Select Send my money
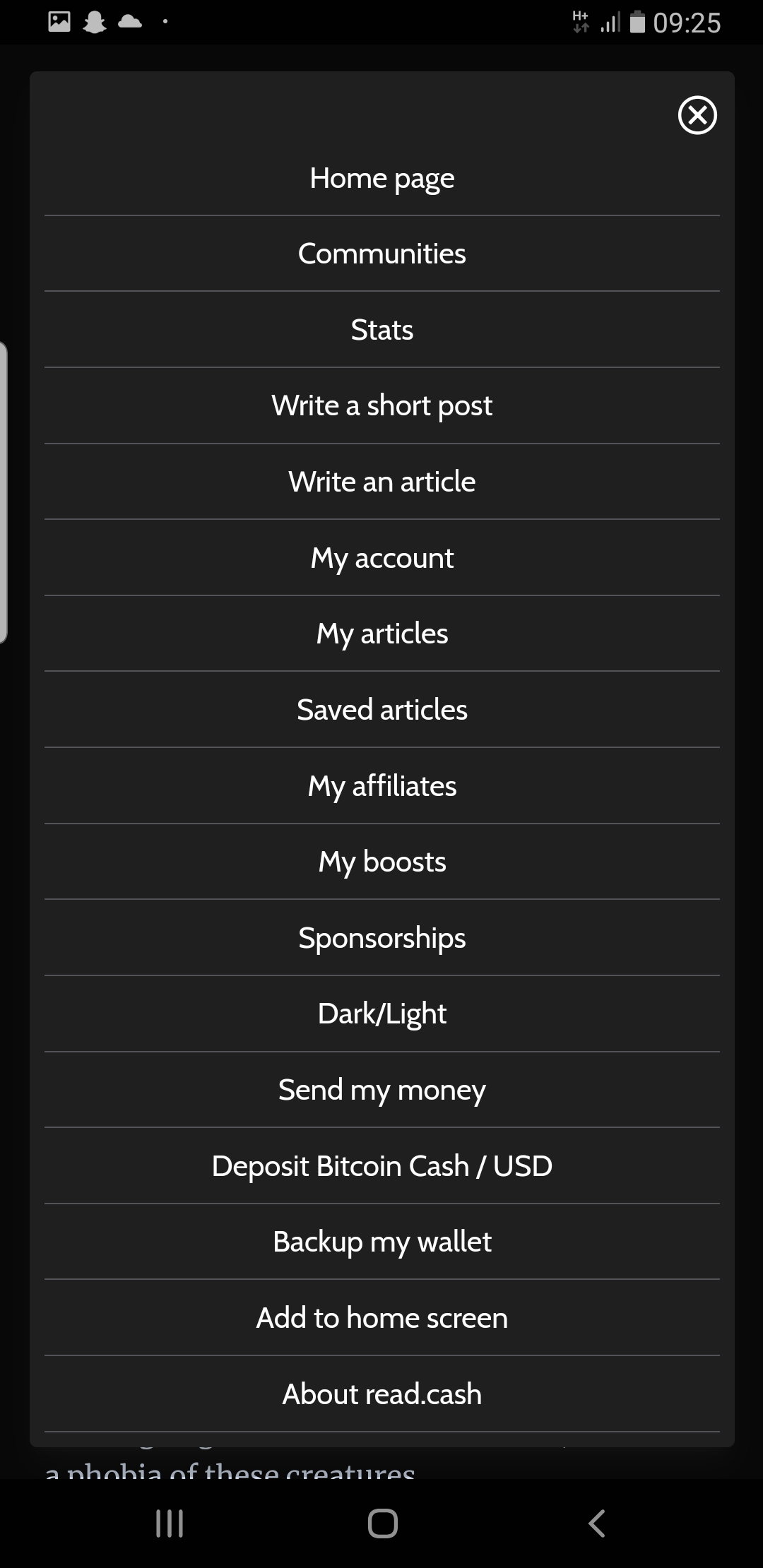This screenshot has height=1568, width=763. tap(381, 1090)
